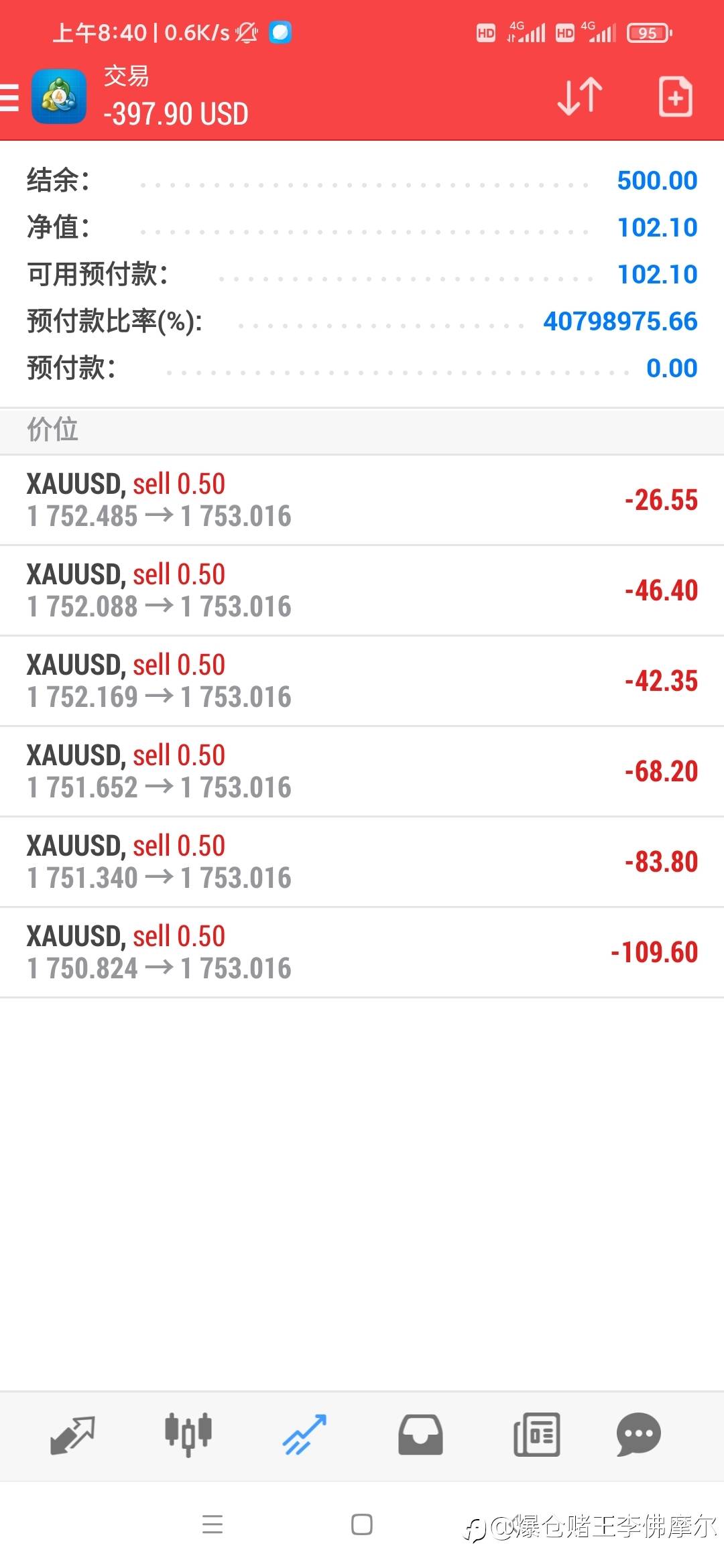The width and height of the screenshot is (724, 1568).
Task: Open the hamburger drawer menu
Action: 8,97
